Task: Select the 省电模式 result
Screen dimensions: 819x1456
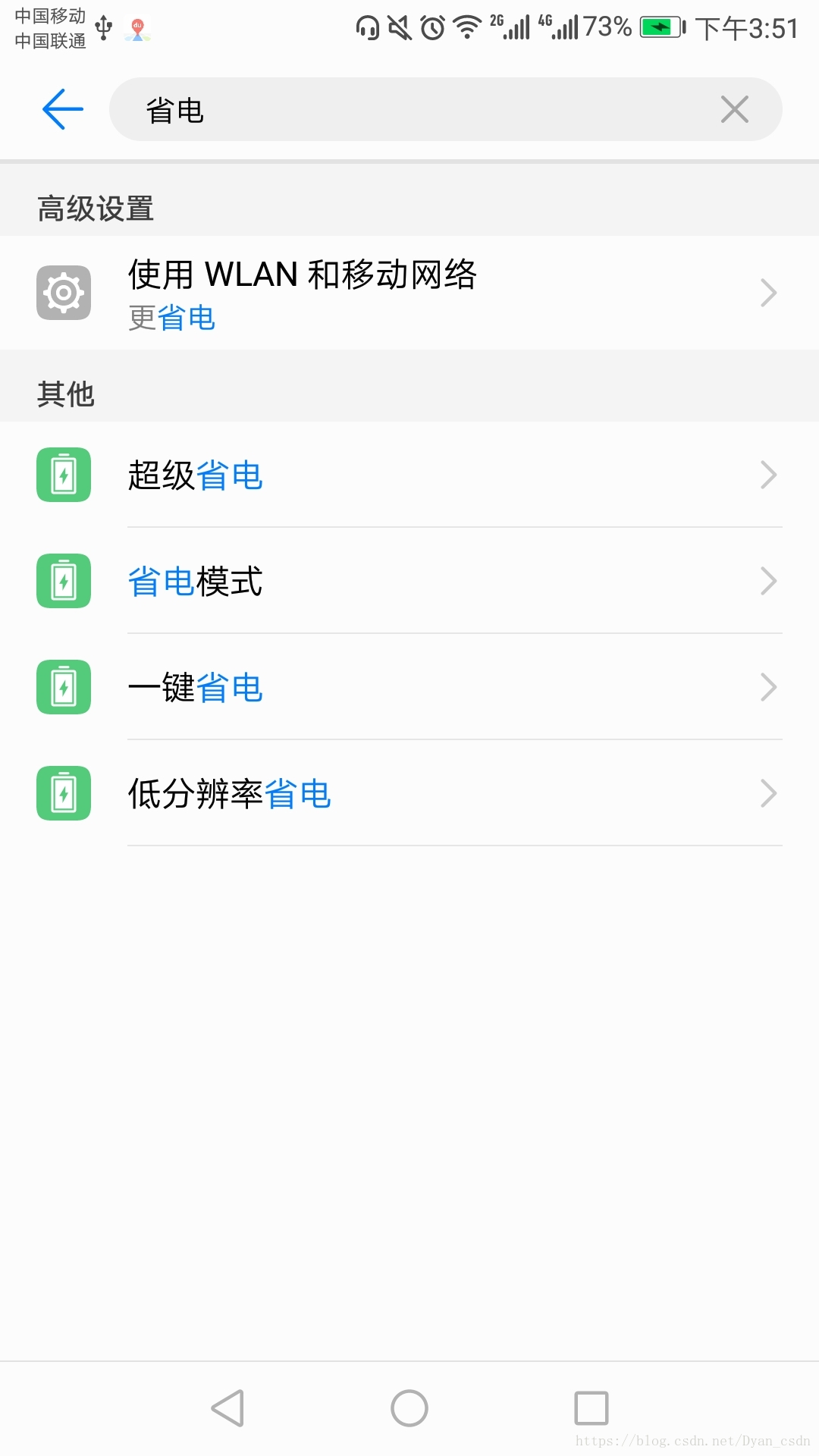Action: coord(409,582)
